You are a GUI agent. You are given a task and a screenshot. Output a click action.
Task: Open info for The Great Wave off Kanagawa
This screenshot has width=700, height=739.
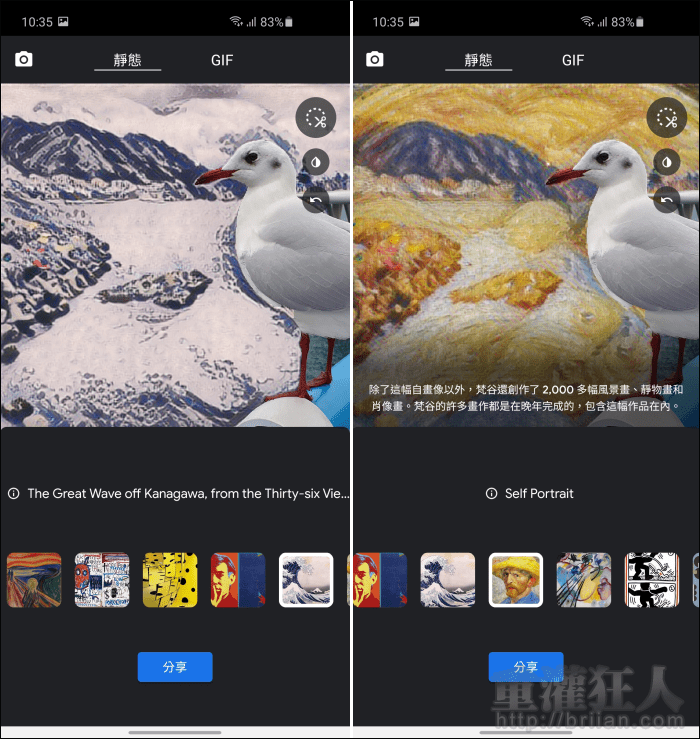coord(14,494)
